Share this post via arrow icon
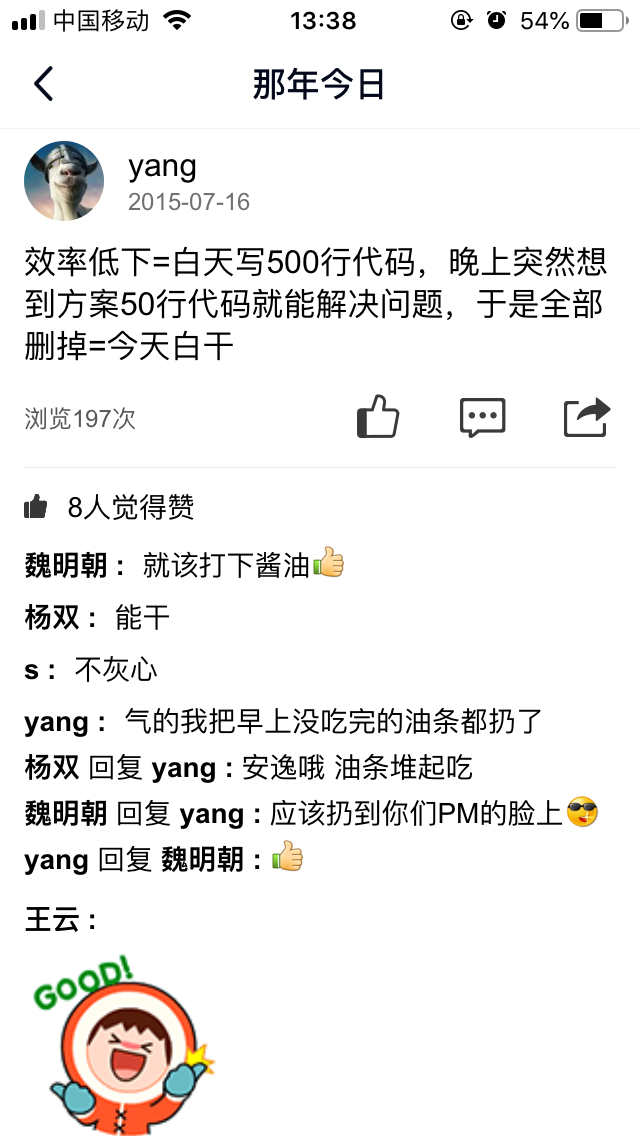This screenshot has width=640, height=1136. coord(586,416)
